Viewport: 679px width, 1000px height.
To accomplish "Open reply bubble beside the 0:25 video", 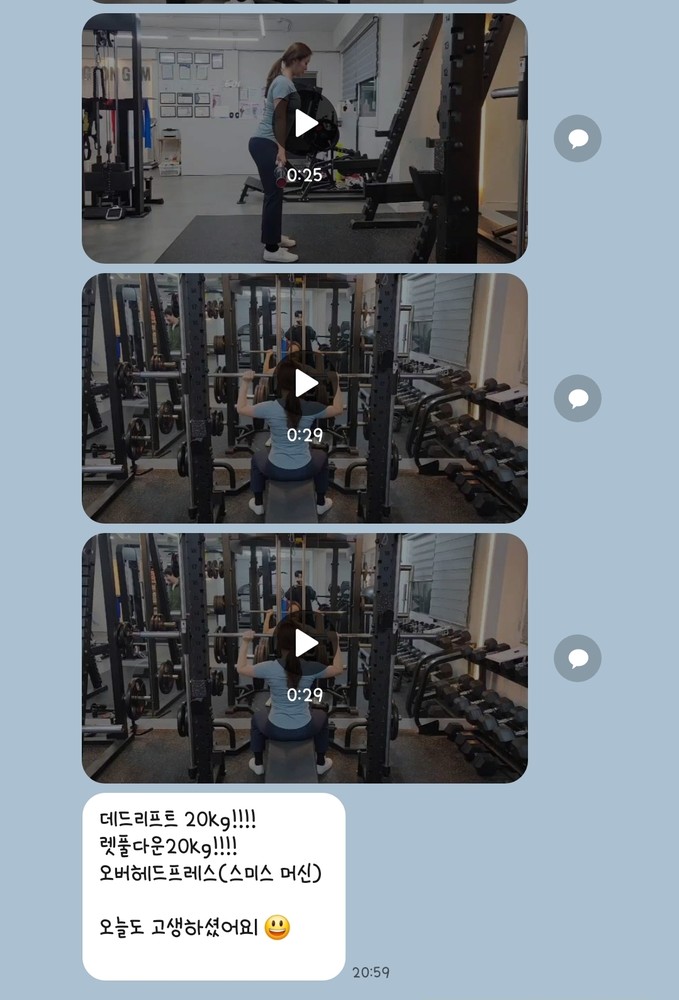I will point(577,139).
